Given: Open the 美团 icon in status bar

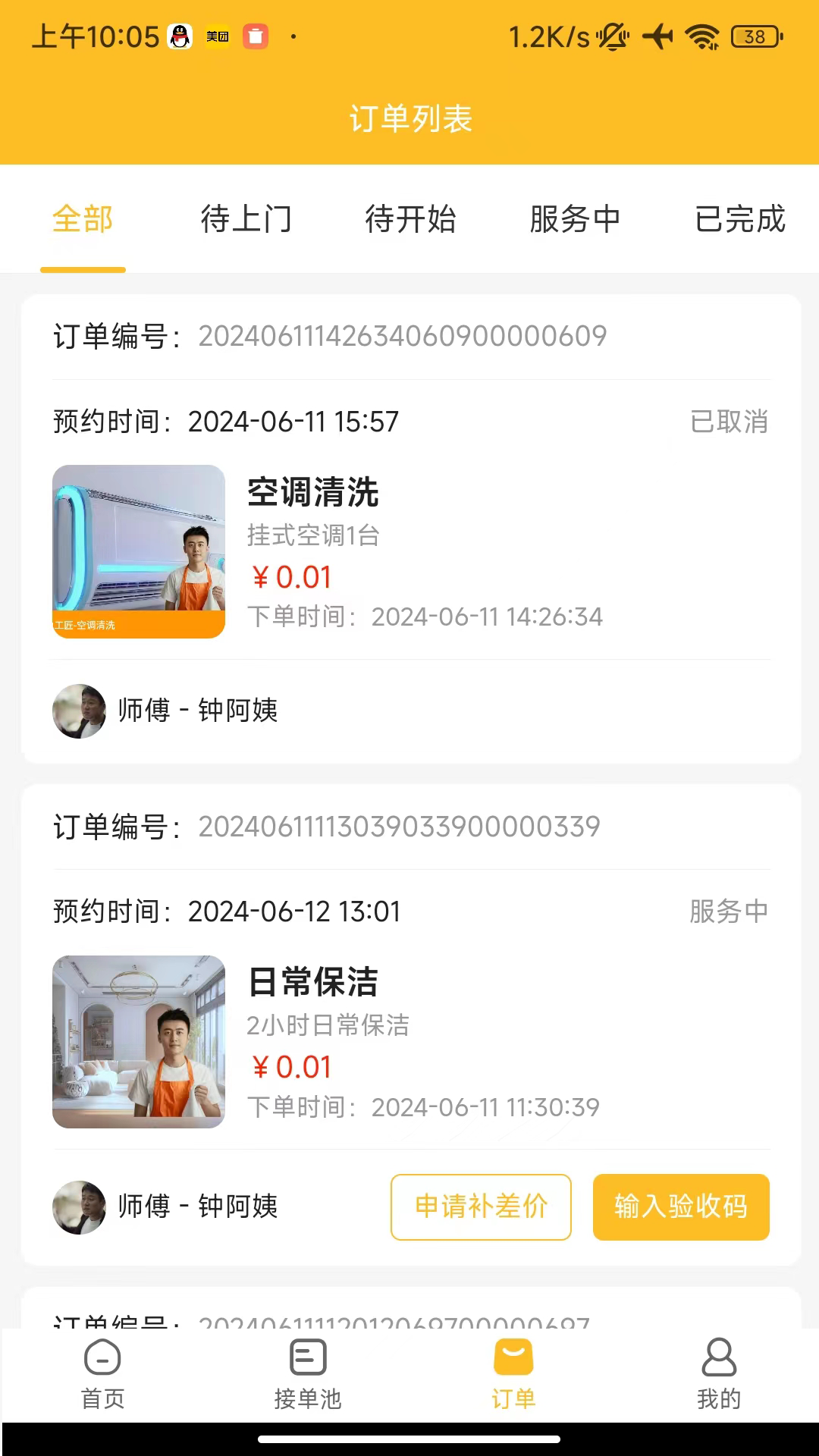Looking at the screenshot, I should click(x=218, y=36).
